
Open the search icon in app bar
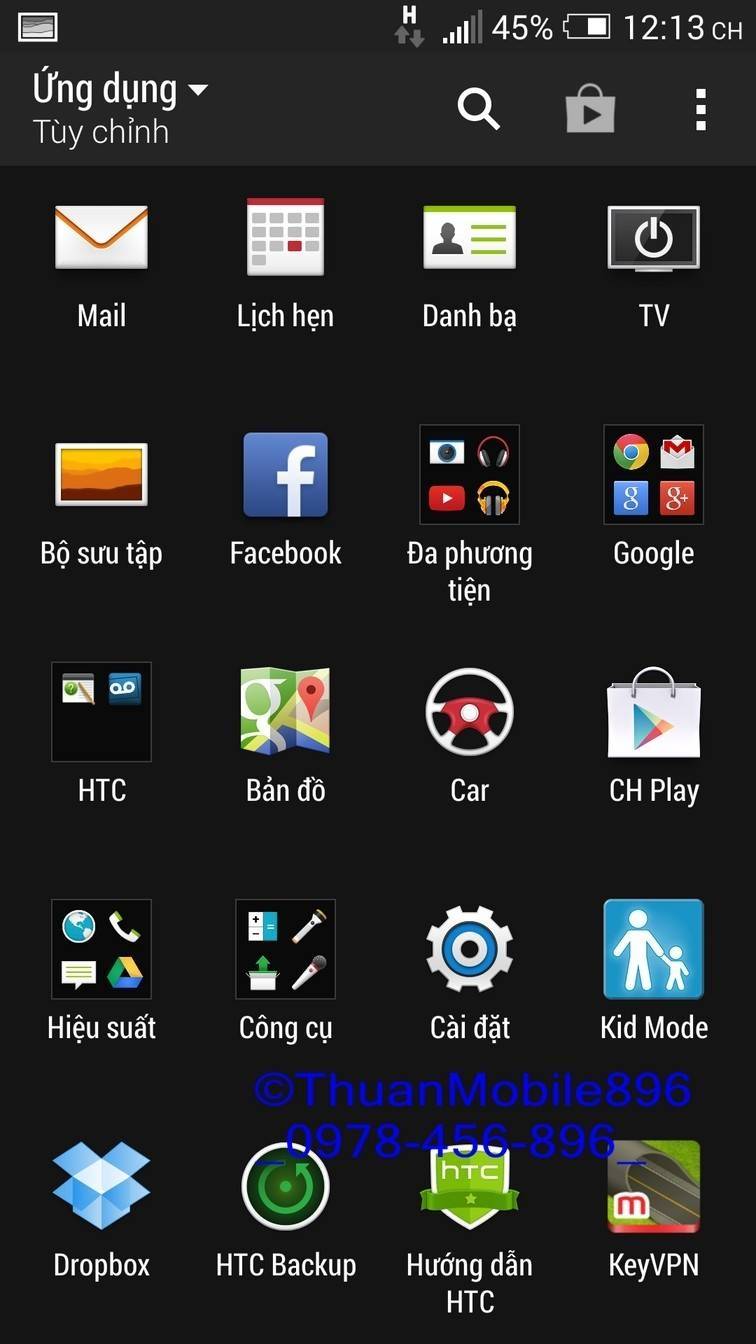478,108
